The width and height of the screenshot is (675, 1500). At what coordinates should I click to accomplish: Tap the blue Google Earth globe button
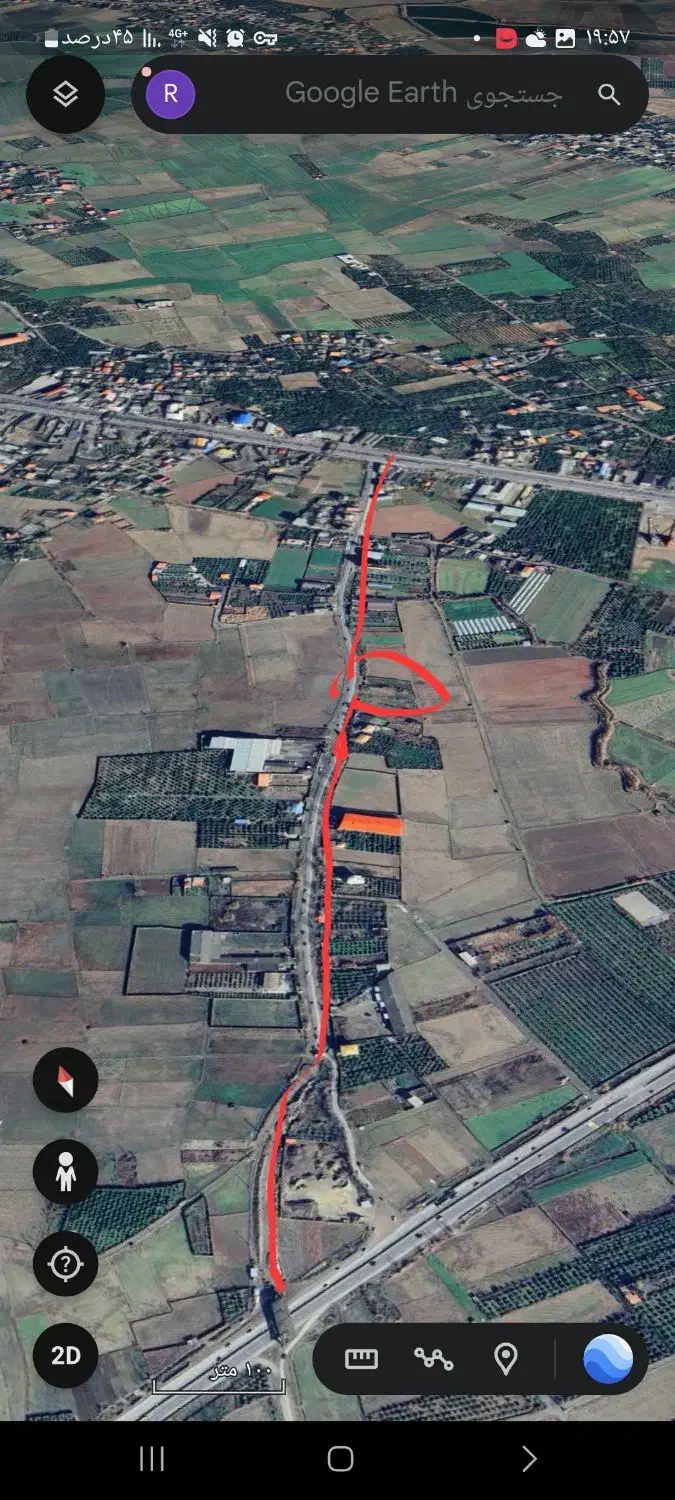click(608, 1358)
